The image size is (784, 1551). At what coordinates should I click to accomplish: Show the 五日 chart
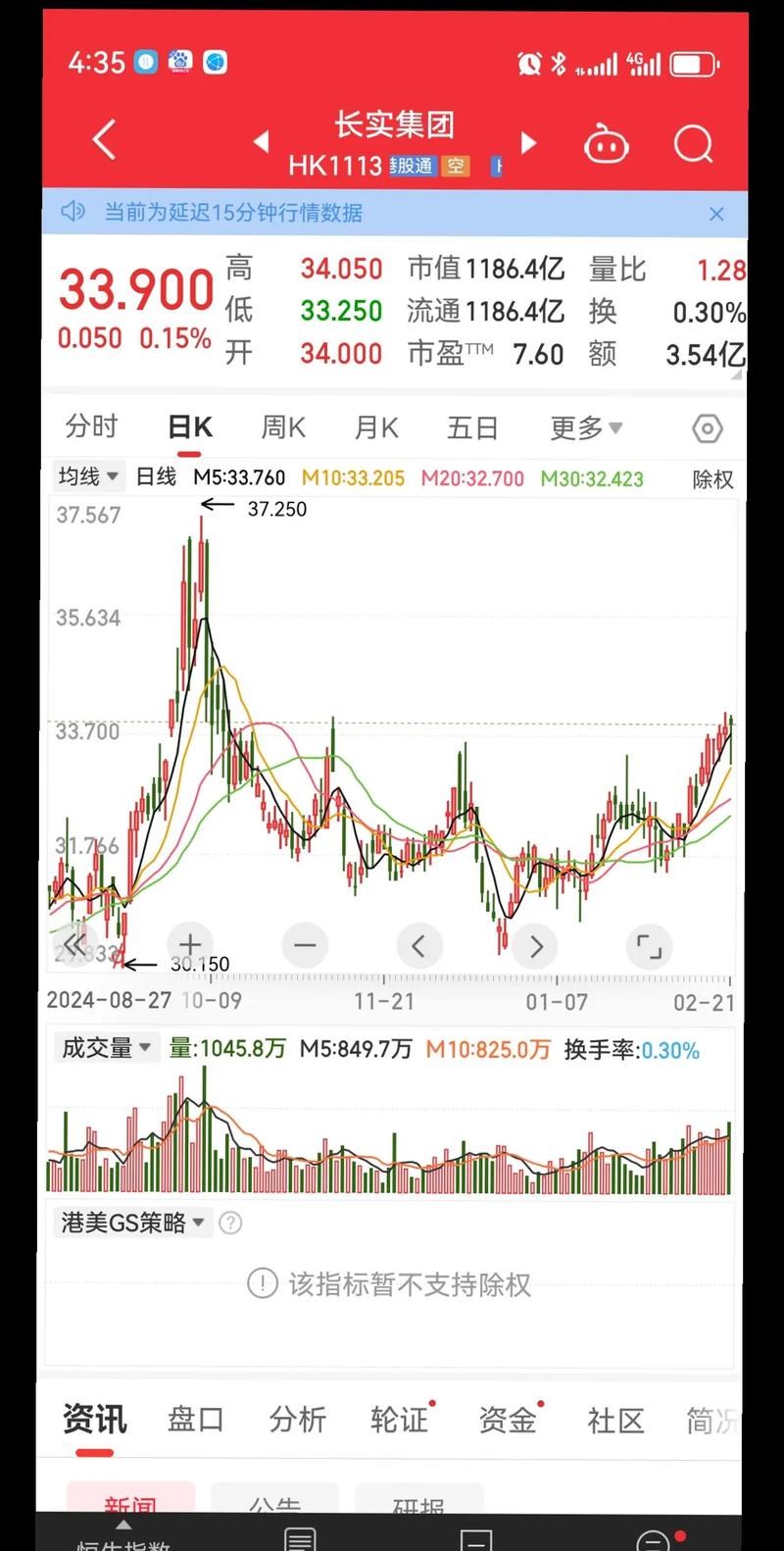tap(472, 427)
